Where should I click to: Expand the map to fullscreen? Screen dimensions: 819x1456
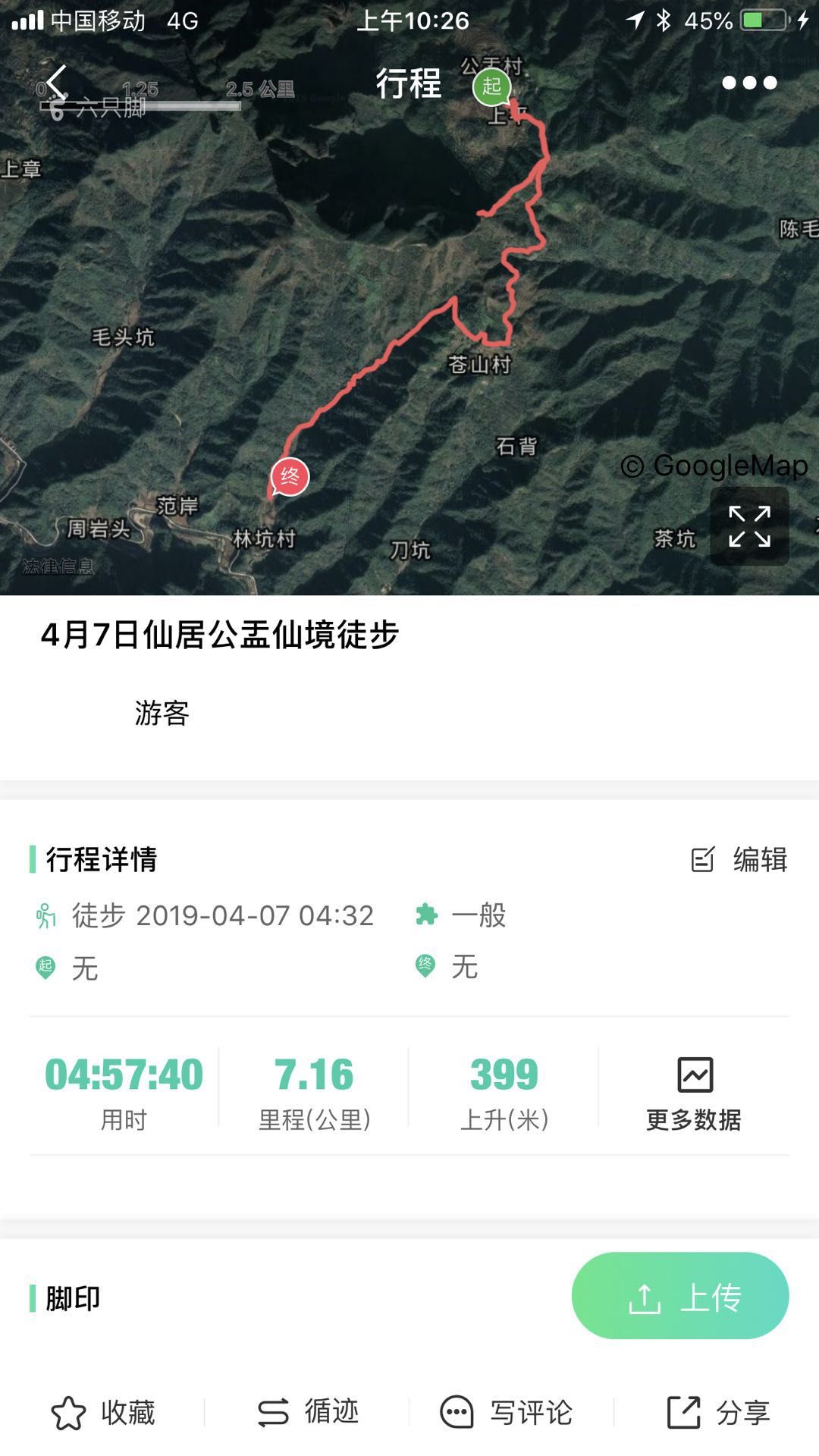click(749, 526)
